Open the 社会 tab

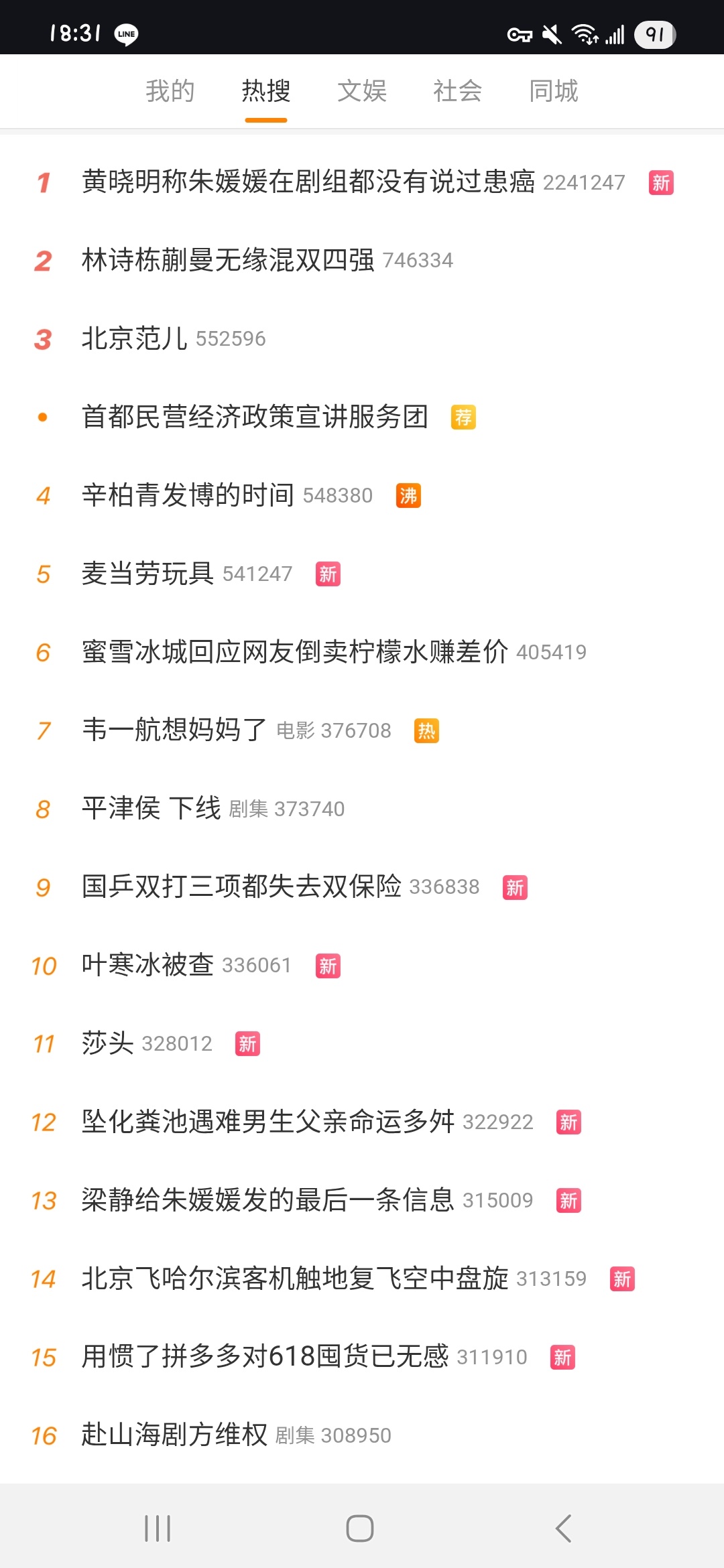click(x=458, y=91)
